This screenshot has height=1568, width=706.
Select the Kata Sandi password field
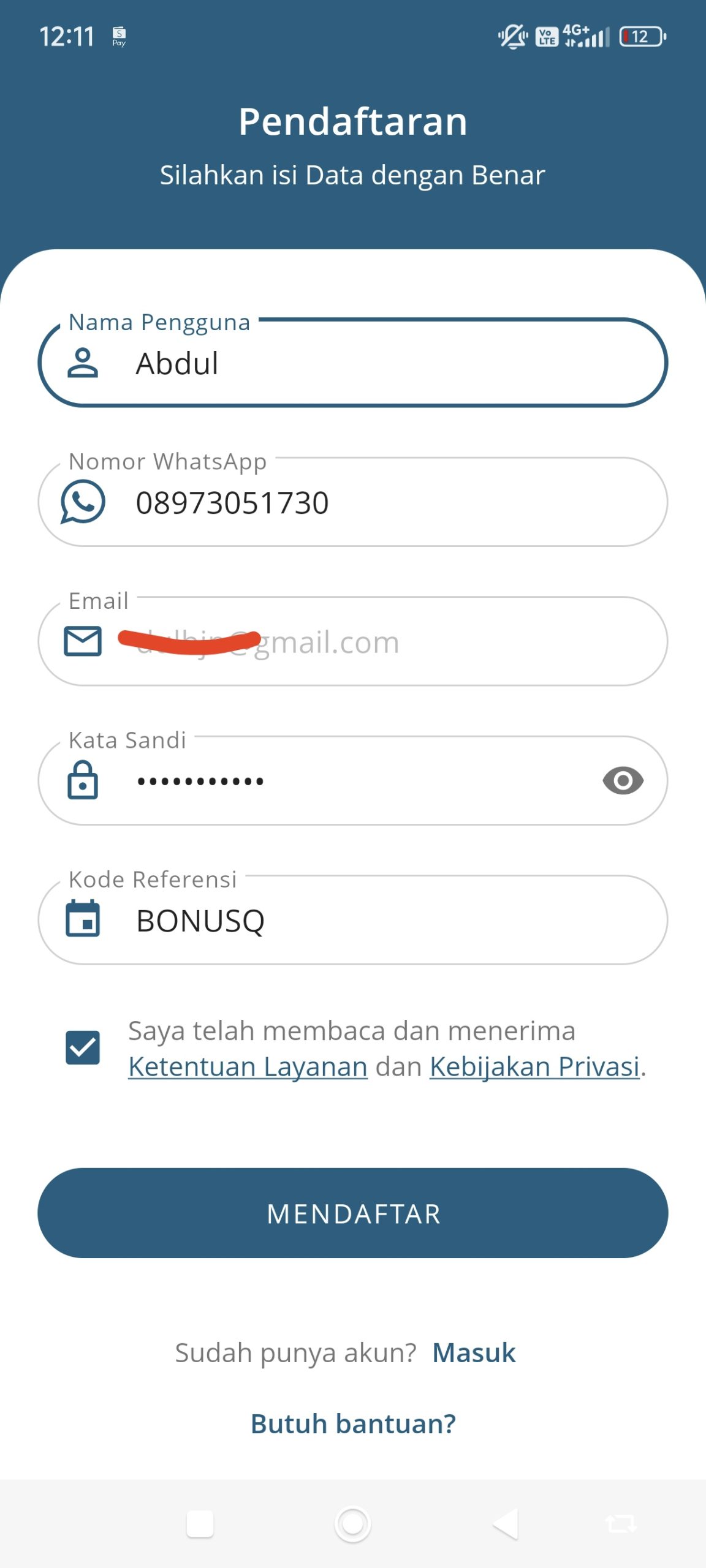pyautogui.click(x=355, y=781)
